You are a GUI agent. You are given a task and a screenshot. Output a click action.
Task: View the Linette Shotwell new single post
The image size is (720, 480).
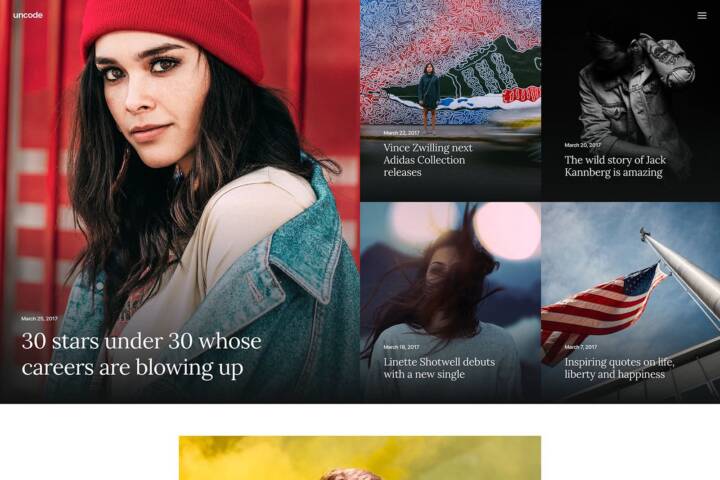tap(438, 368)
